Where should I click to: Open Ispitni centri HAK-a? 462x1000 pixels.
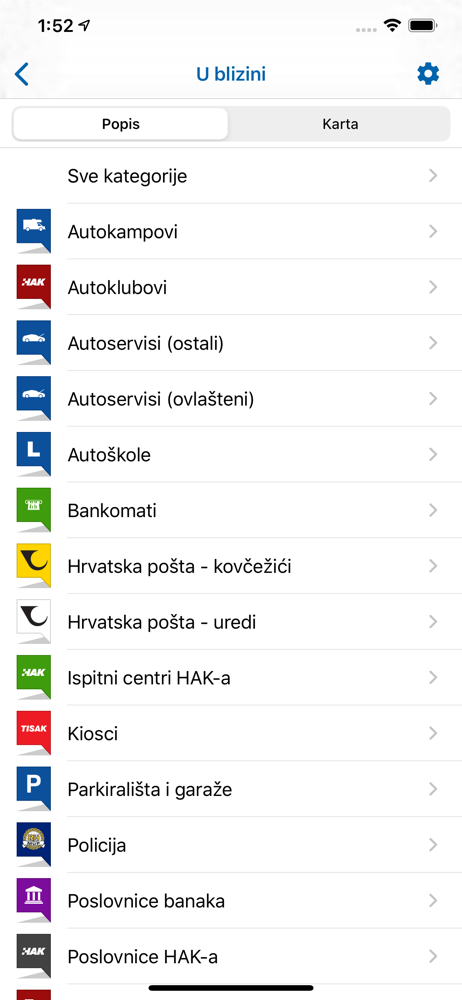231,678
